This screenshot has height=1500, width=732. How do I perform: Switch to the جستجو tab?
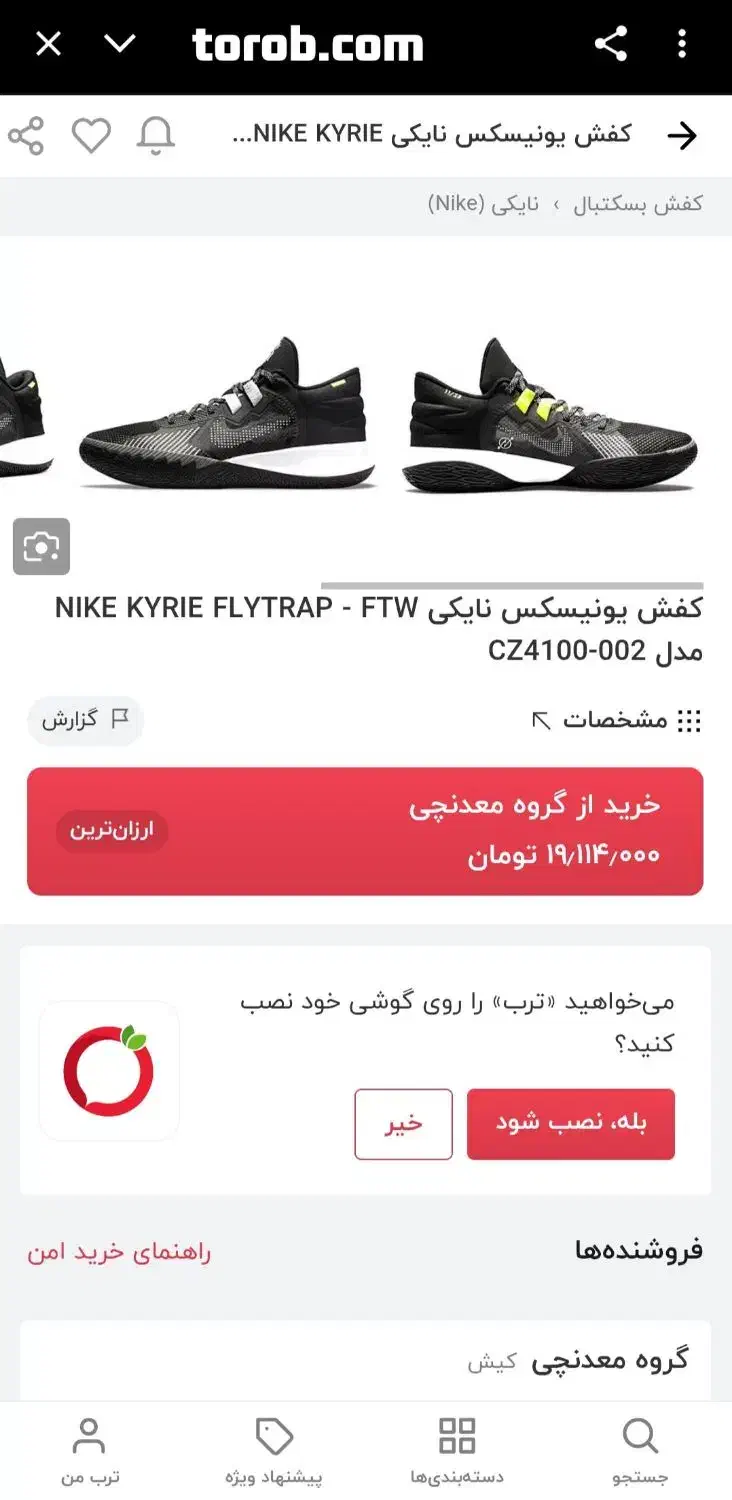pos(640,1450)
